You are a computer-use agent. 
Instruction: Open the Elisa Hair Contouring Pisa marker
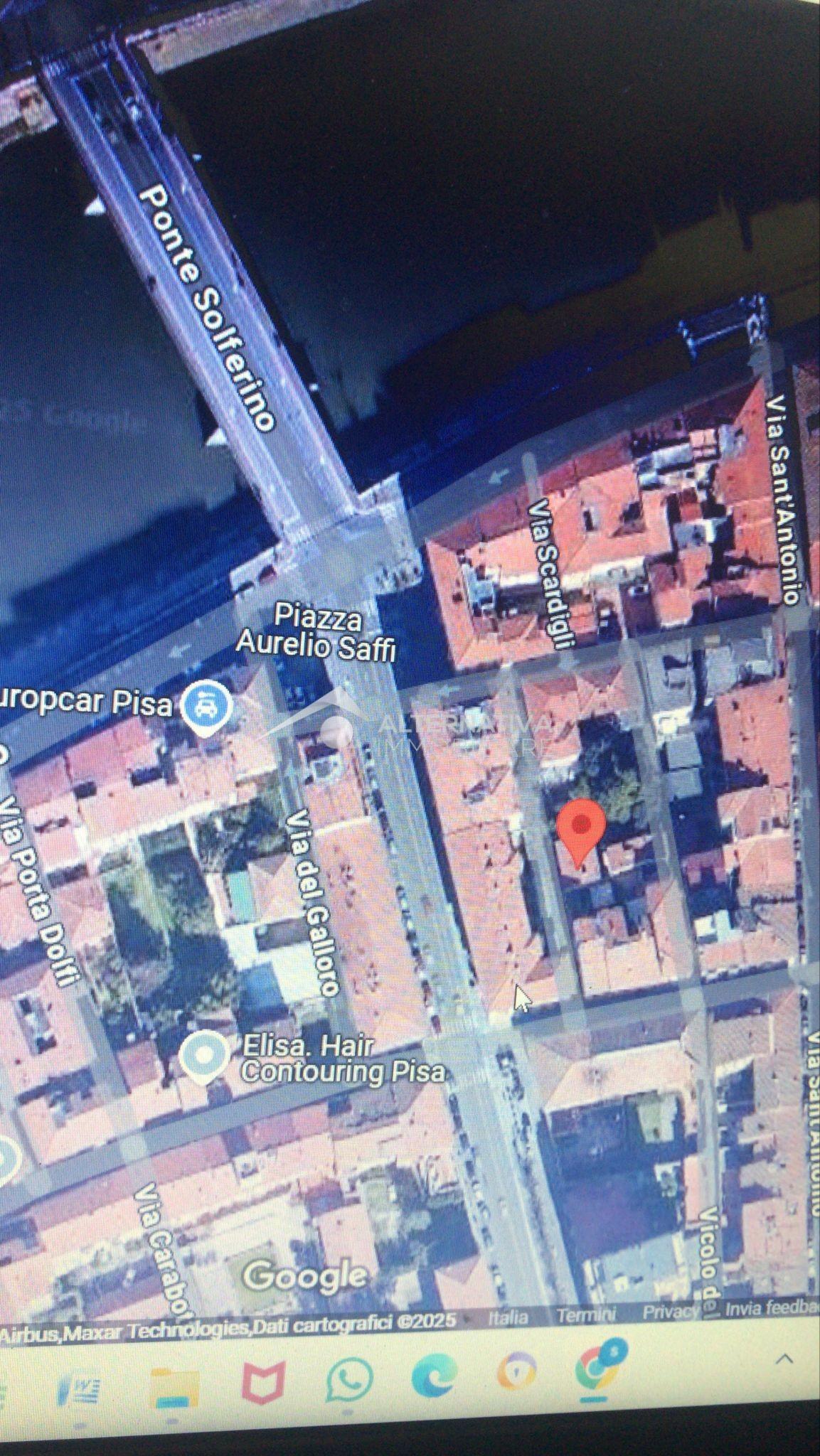coord(204,1056)
